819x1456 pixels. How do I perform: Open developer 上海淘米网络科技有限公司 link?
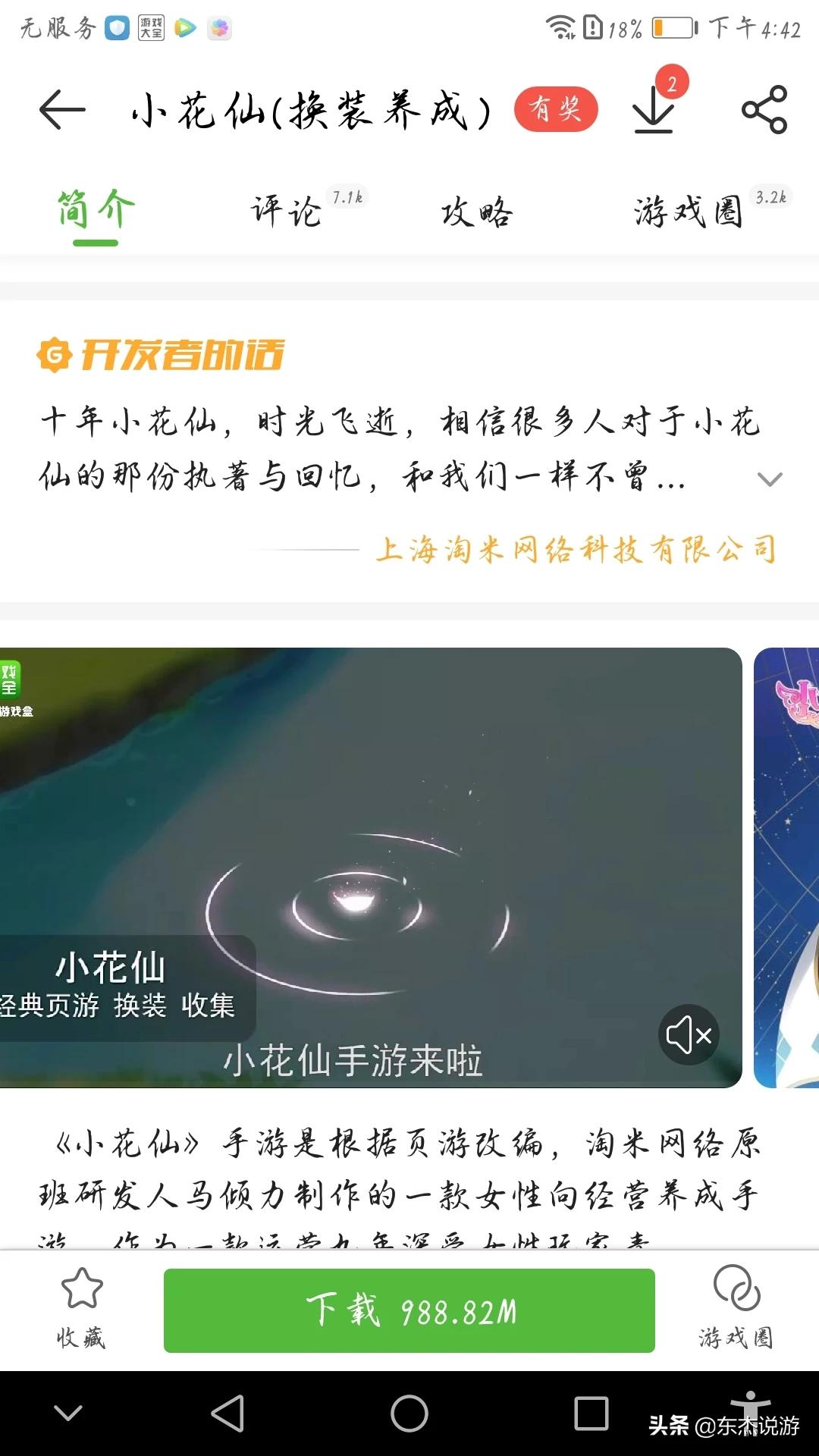click(x=576, y=550)
